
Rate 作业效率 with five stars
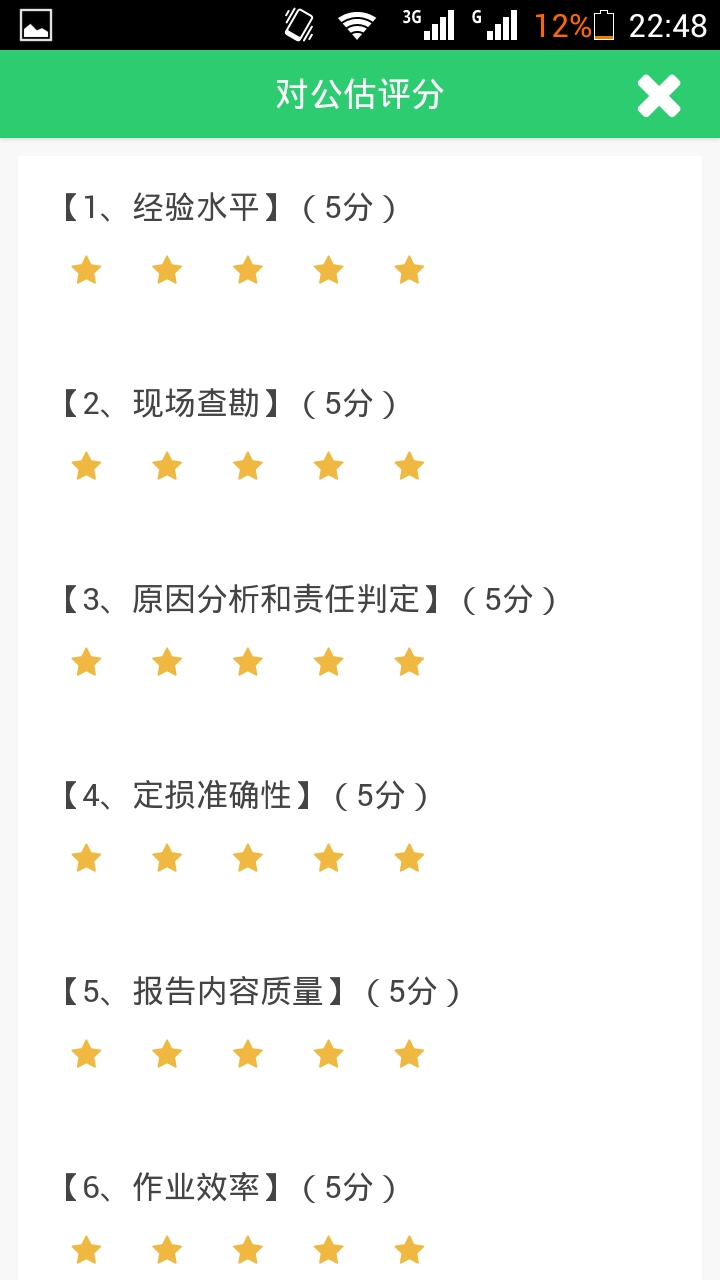409,1250
